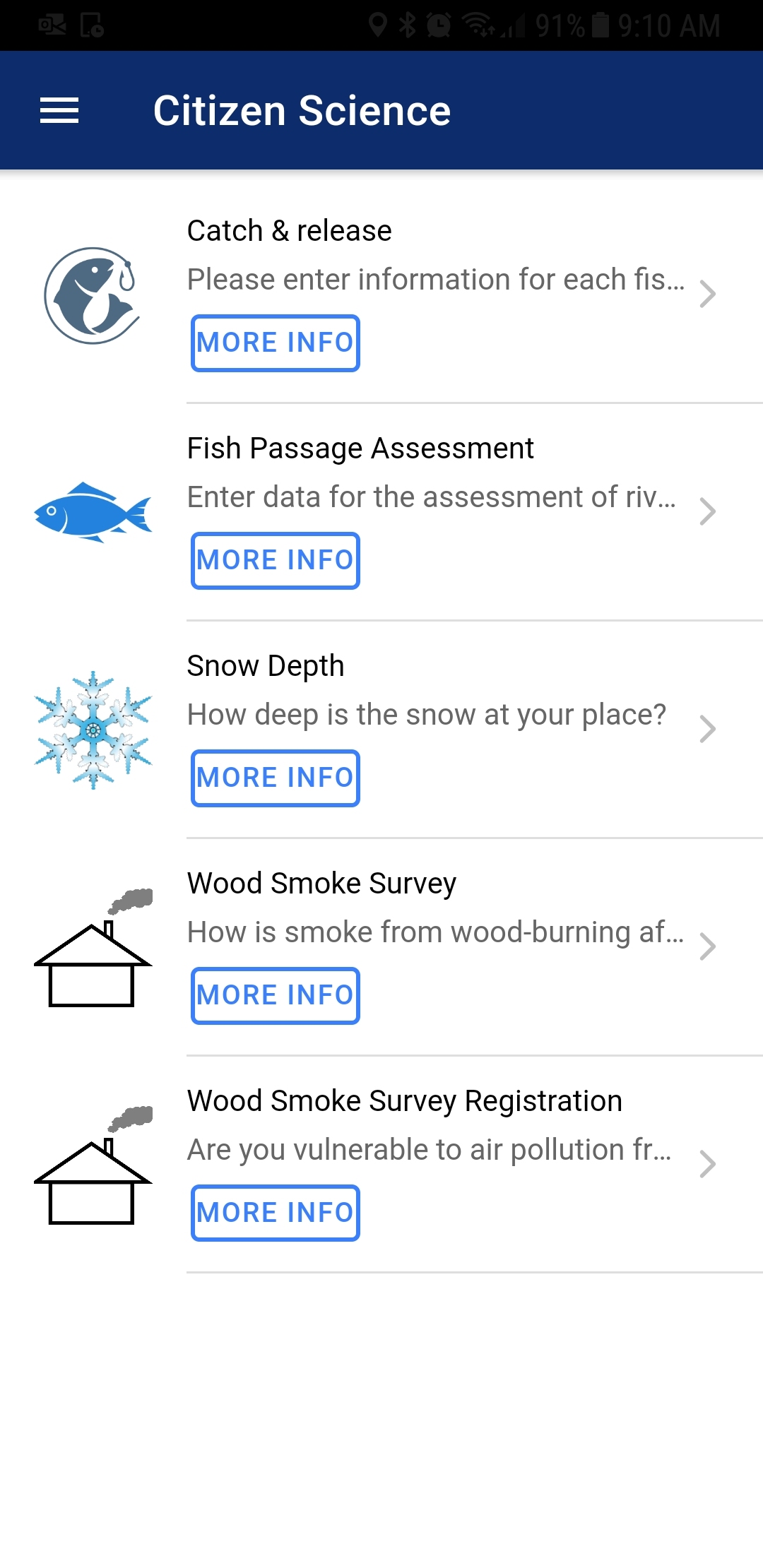Open the hamburger navigation menu

click(x=59, y=111)
